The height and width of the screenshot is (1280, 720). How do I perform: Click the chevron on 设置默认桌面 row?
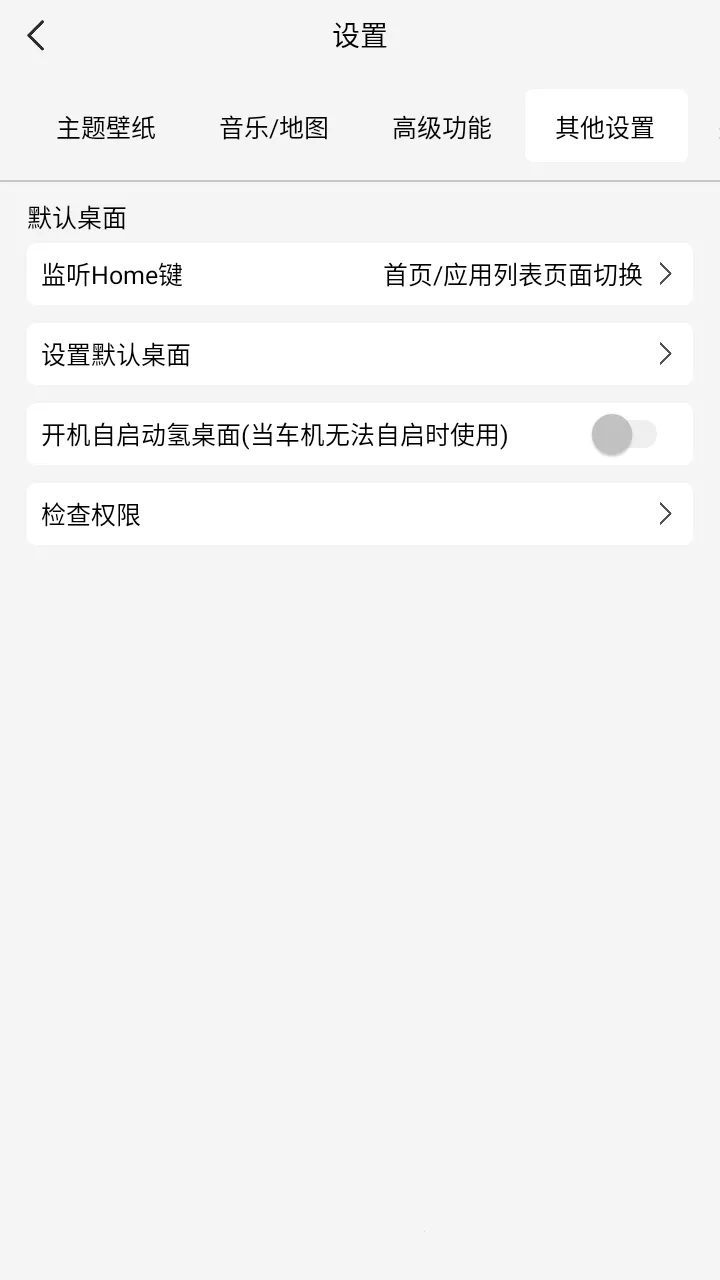[x=664, y=354]
